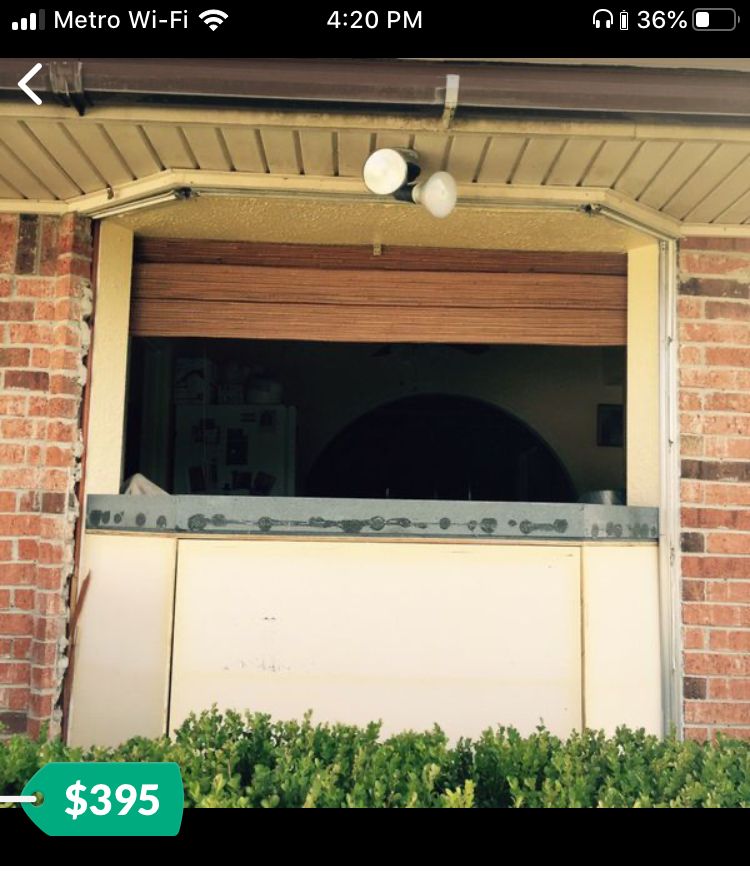Open the listing photo in full view
The width and height of the screenshot is (750, 880).
(x=375, y=430)
